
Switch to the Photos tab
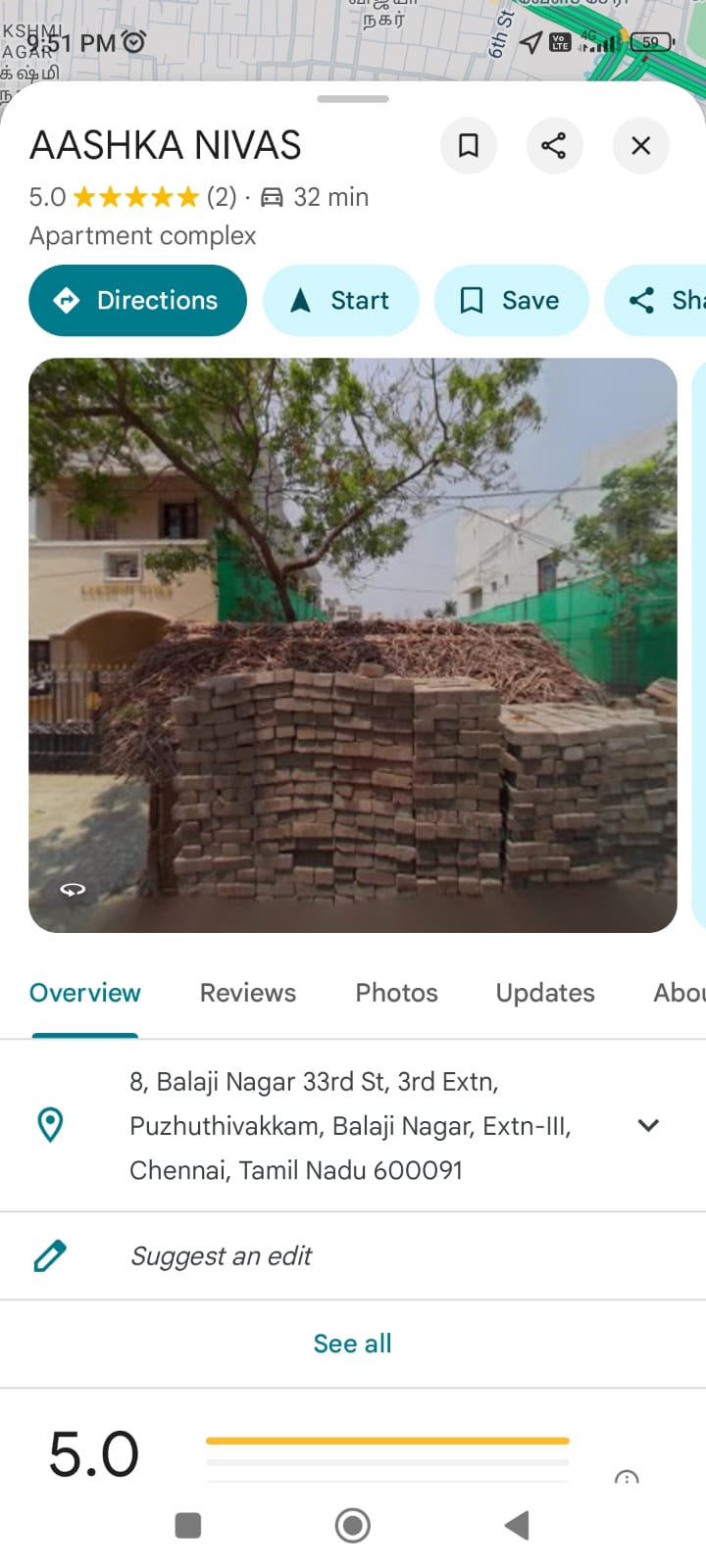point(396,993)
